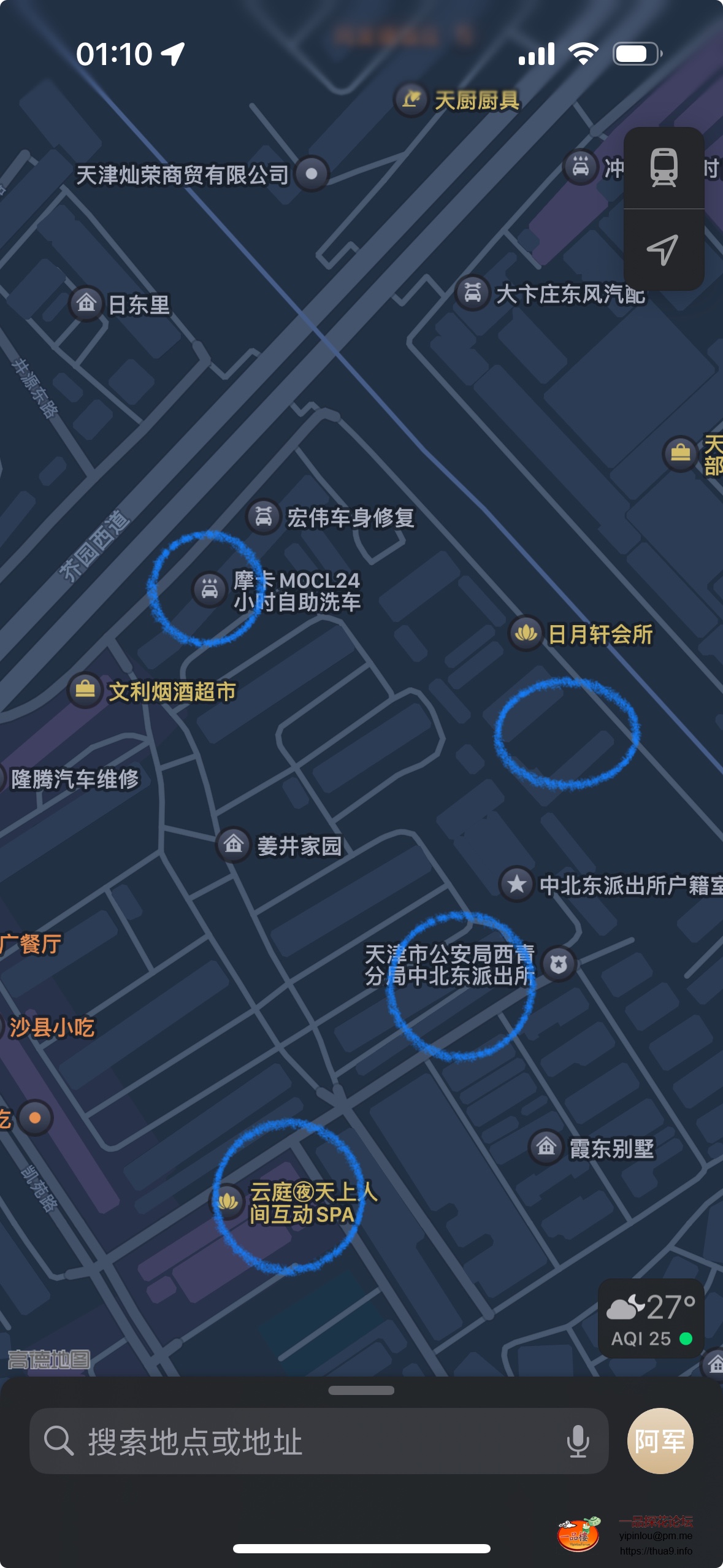Open the 中北东派出所户籍室 marker
The image size is (723, 1568).
(x=516, y=884)
